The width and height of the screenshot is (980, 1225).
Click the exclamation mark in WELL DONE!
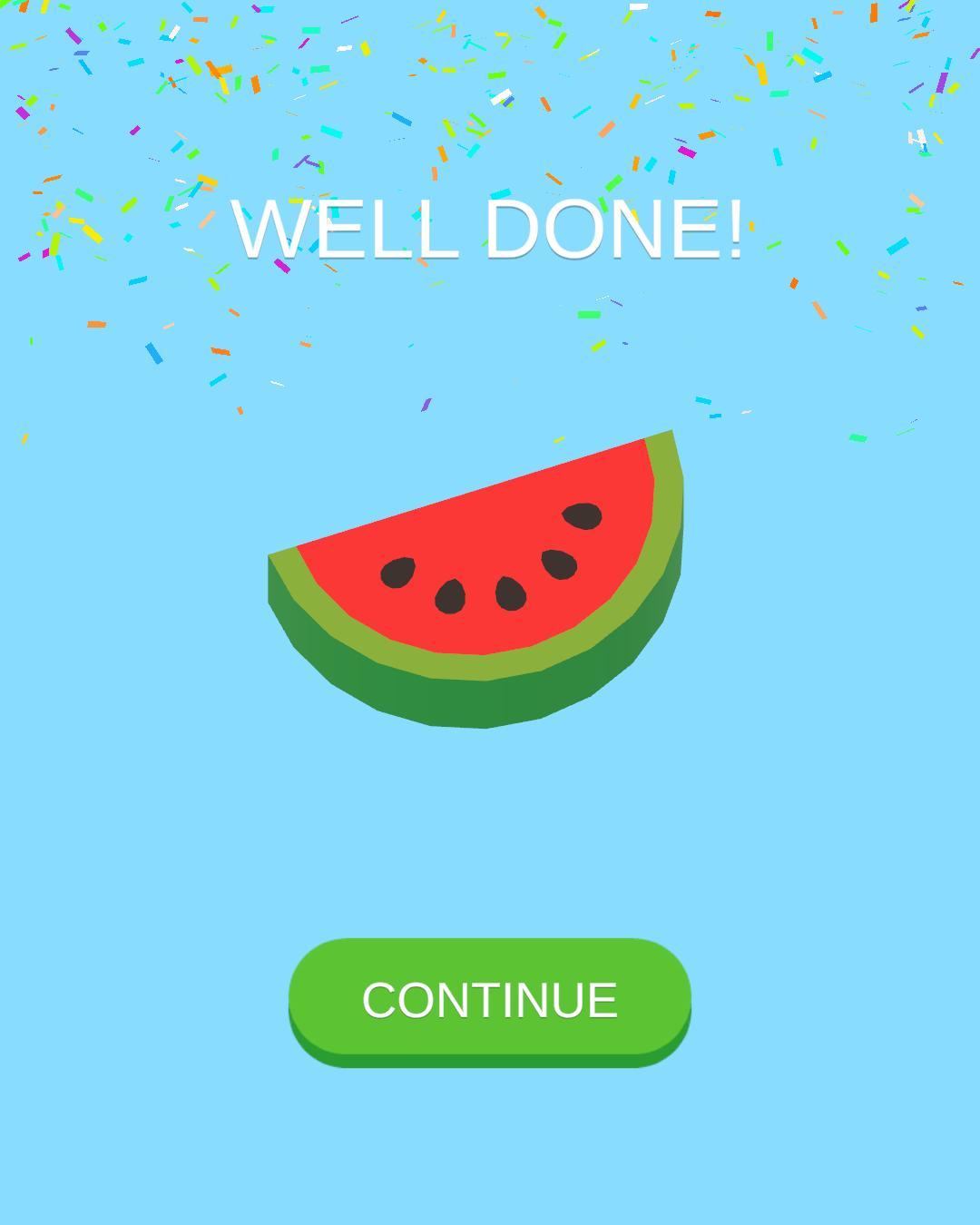pyautogui.click(x=737, y=225)
